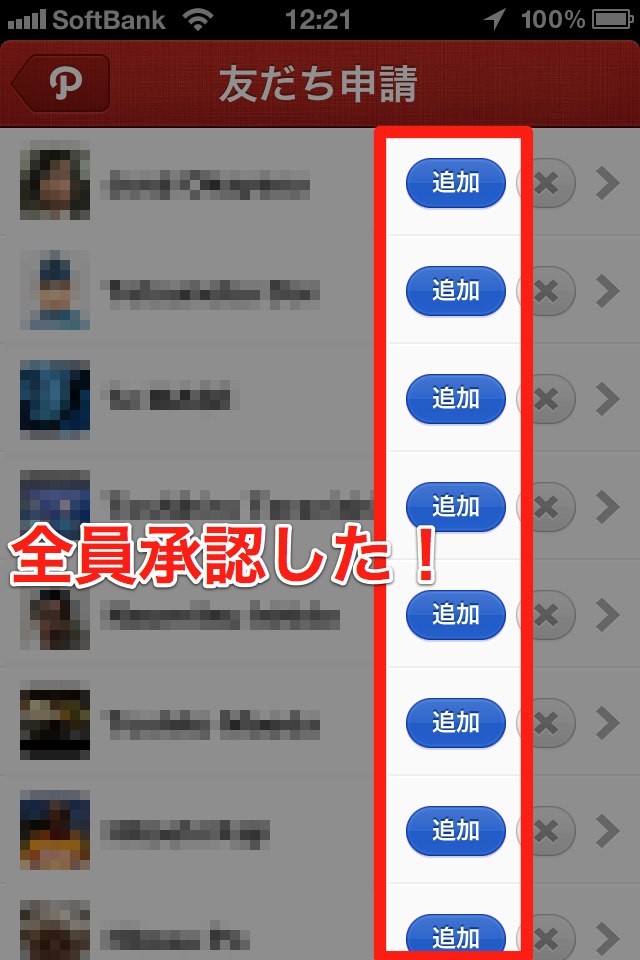Dismiss the third friend request
Screen dimensions: 640x960
point(548,399)
